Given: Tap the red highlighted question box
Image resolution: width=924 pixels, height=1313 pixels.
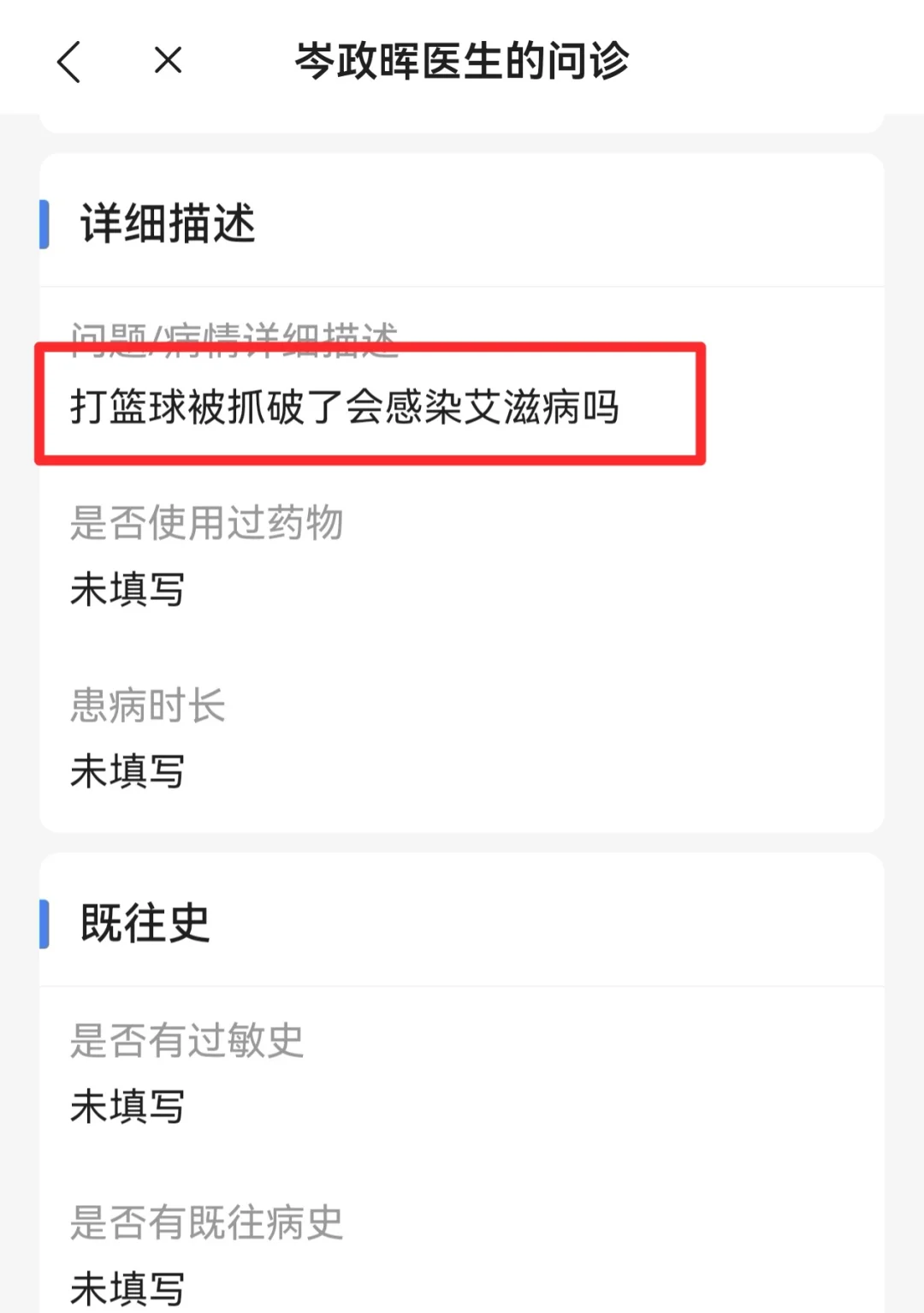Looking at the screenshot, I should (370, 404).
